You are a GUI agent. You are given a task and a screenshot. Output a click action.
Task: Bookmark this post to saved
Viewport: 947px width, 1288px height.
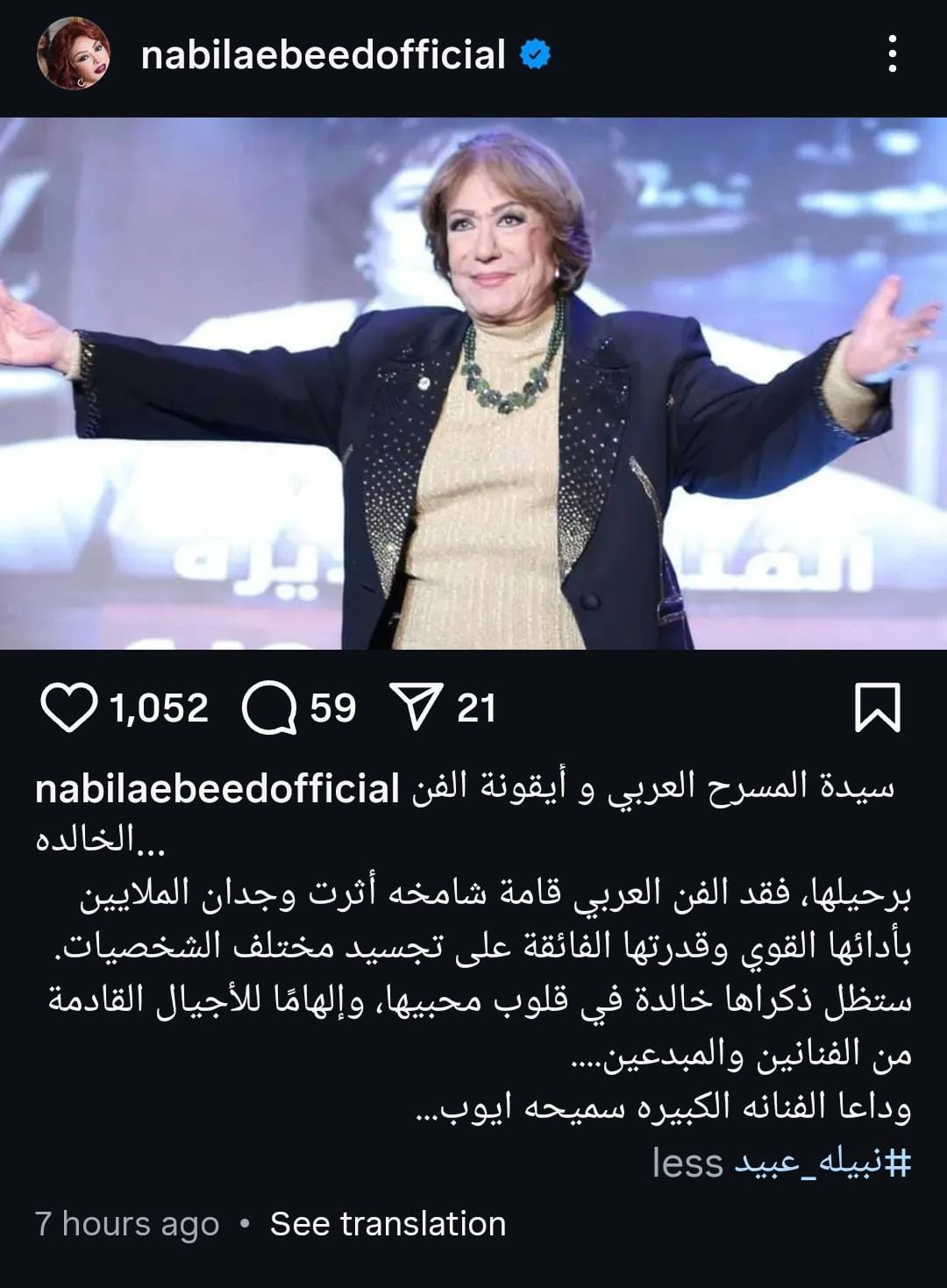pos(877,708)
